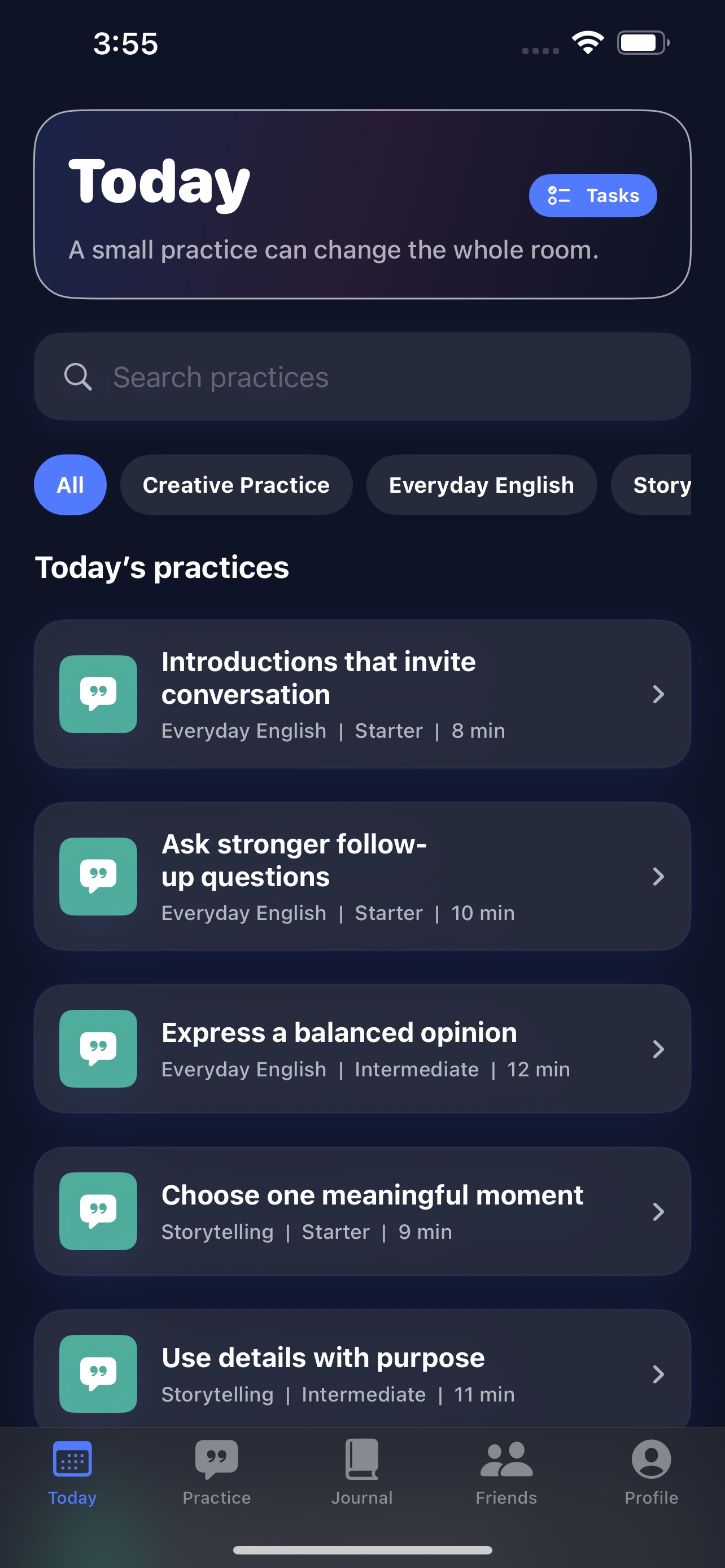Go to the Journal tab
The width and height of the screenshot is (725, 1568).
click(x=362, y=1472)
